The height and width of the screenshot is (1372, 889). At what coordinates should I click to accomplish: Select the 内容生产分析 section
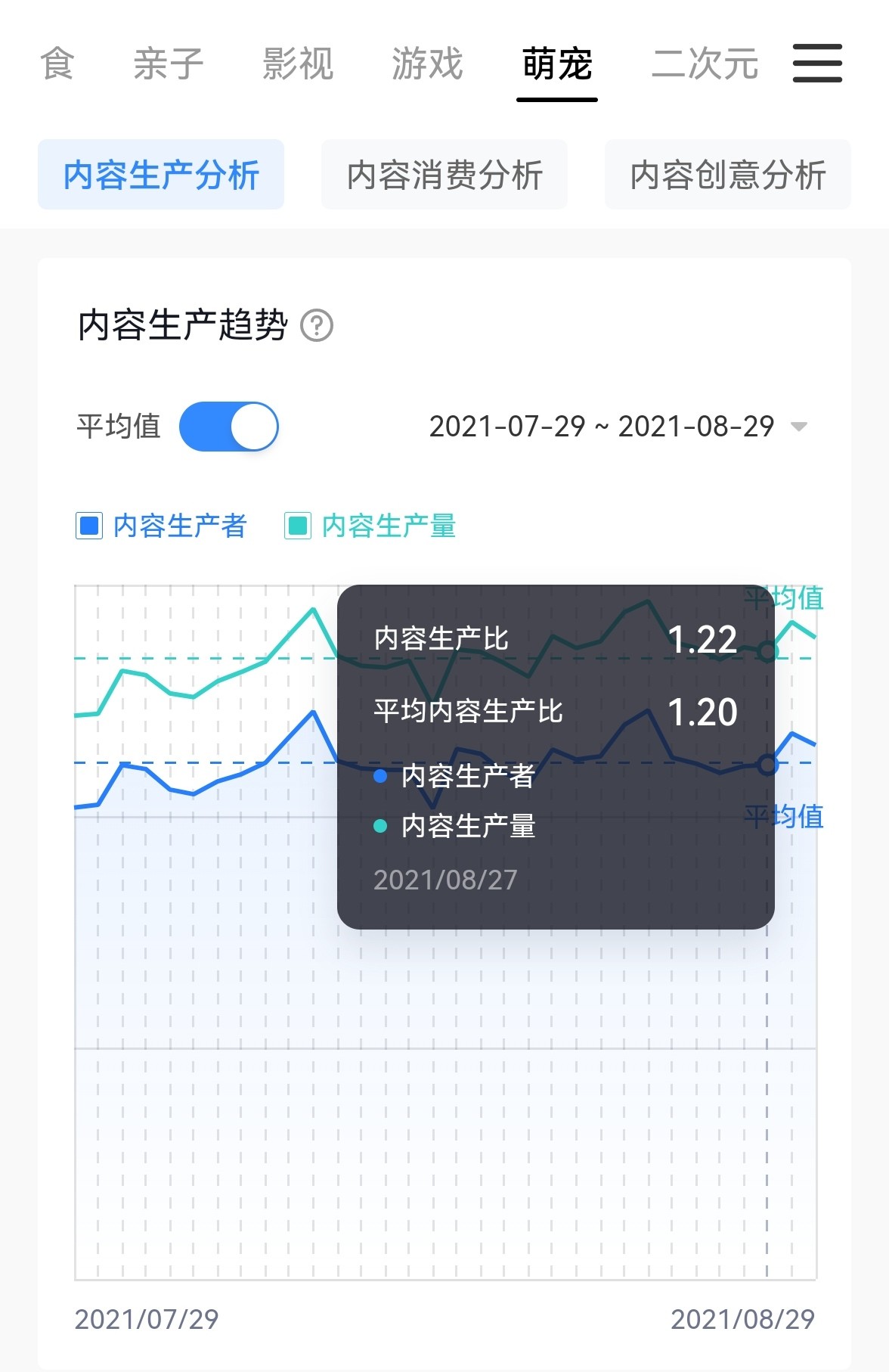point(161,175)
